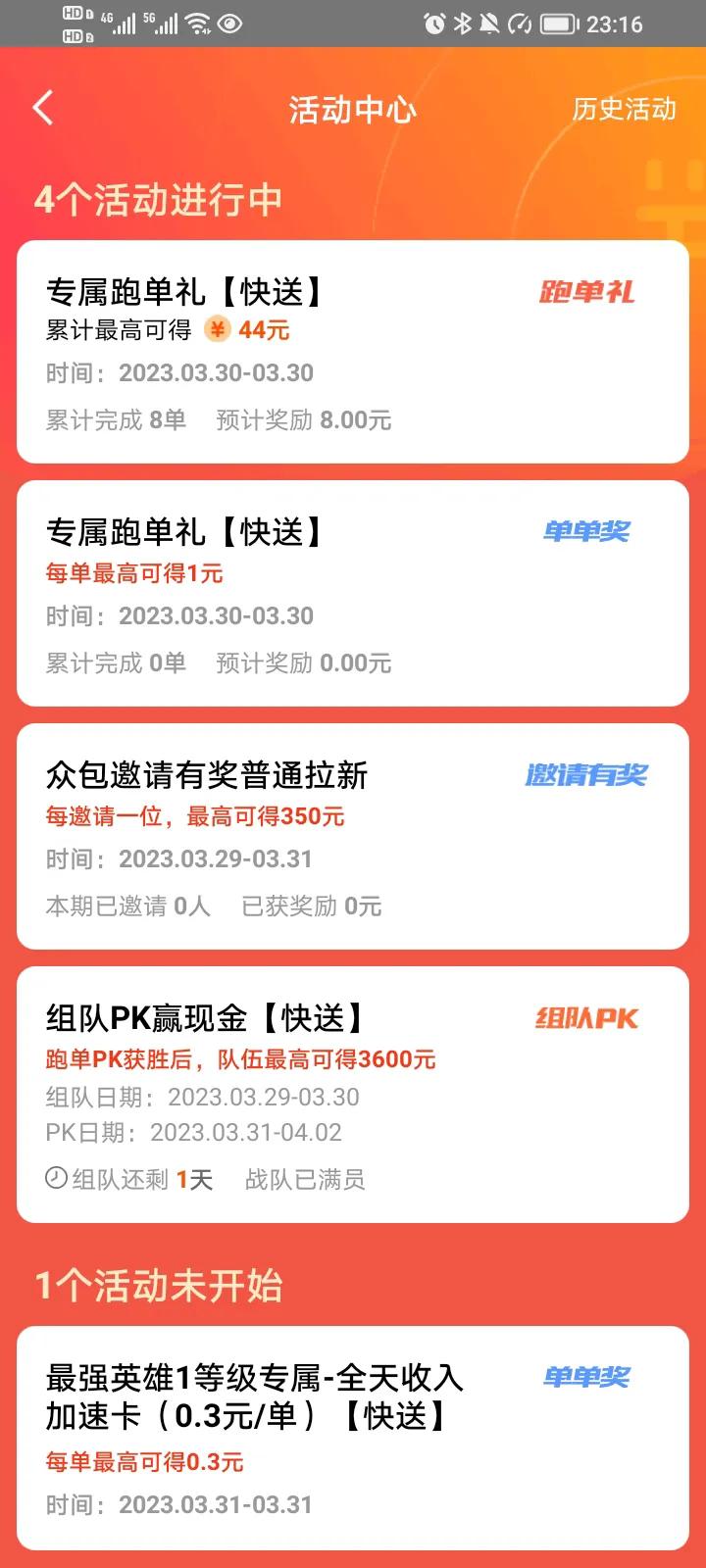Image resolution: width=706 pixels, height=1568 pixels.
Task: Click the 活动中心 title in header
Action: [353, 110]
